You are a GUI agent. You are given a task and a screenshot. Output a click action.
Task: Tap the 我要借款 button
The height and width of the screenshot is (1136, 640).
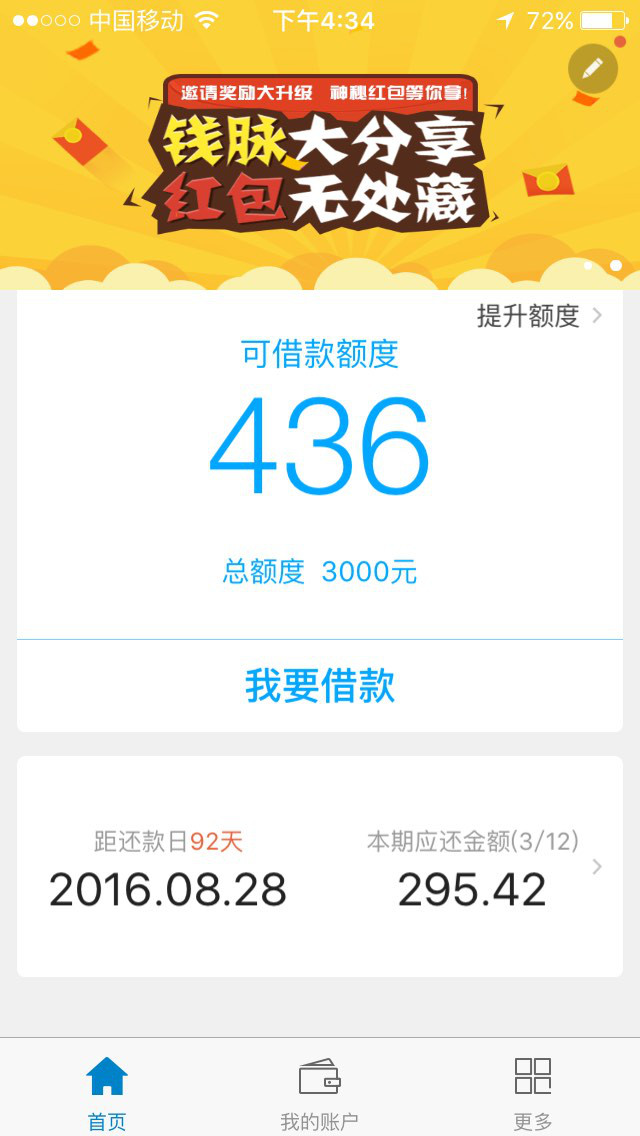(x=320, y=686)
